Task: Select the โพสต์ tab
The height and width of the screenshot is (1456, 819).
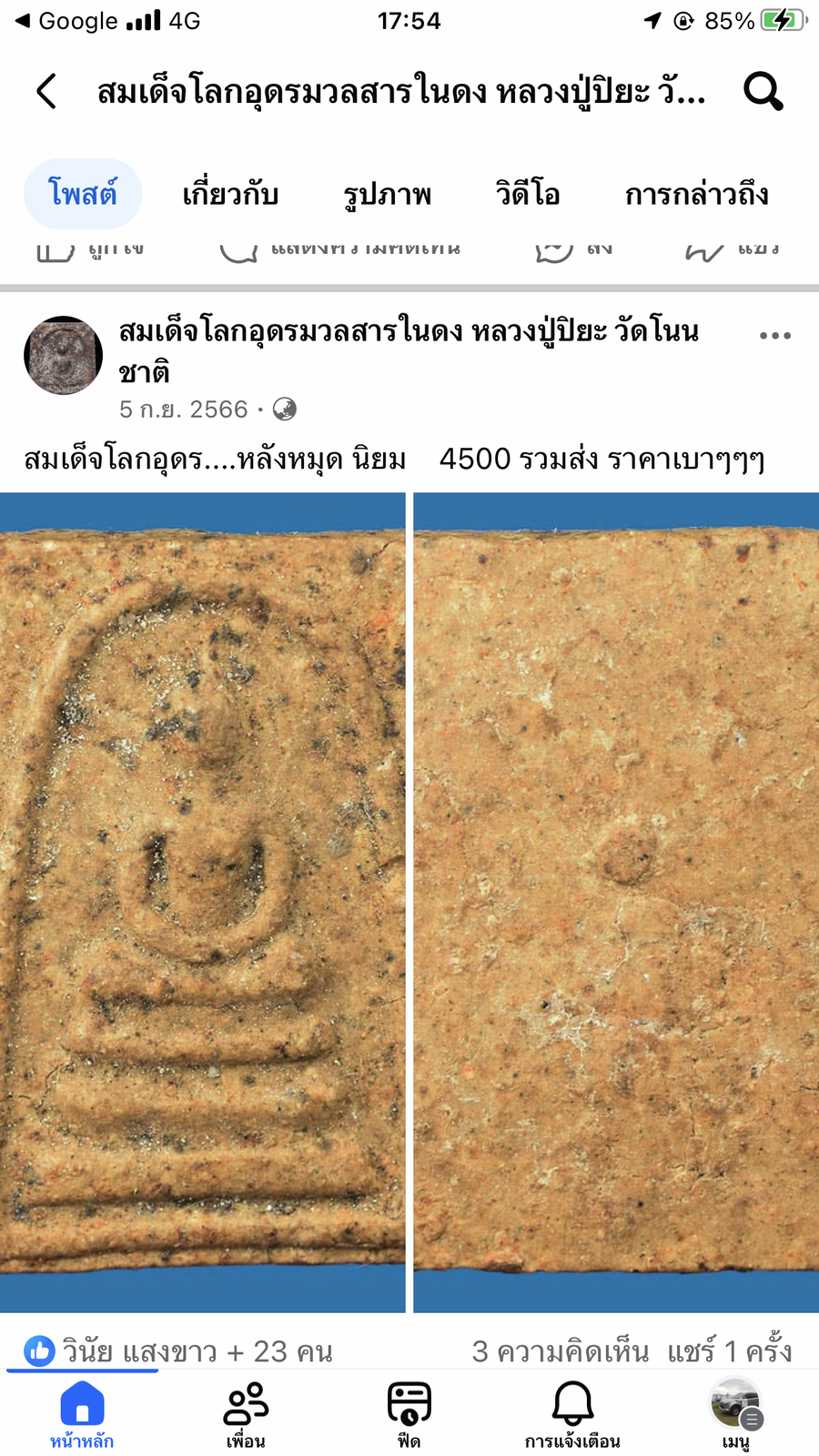Action: coord(83,194)
